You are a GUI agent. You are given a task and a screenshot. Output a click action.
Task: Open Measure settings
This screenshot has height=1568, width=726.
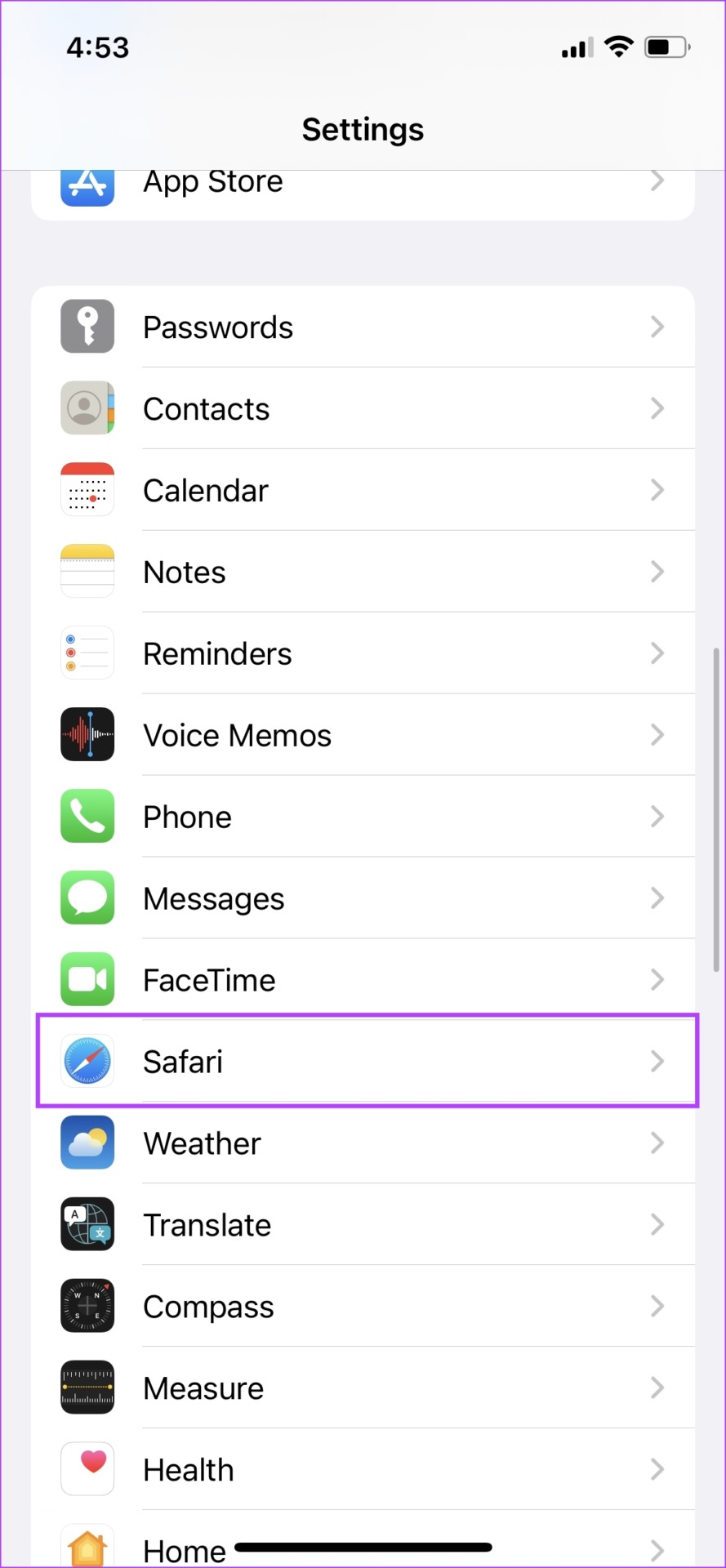[363, 1388]
